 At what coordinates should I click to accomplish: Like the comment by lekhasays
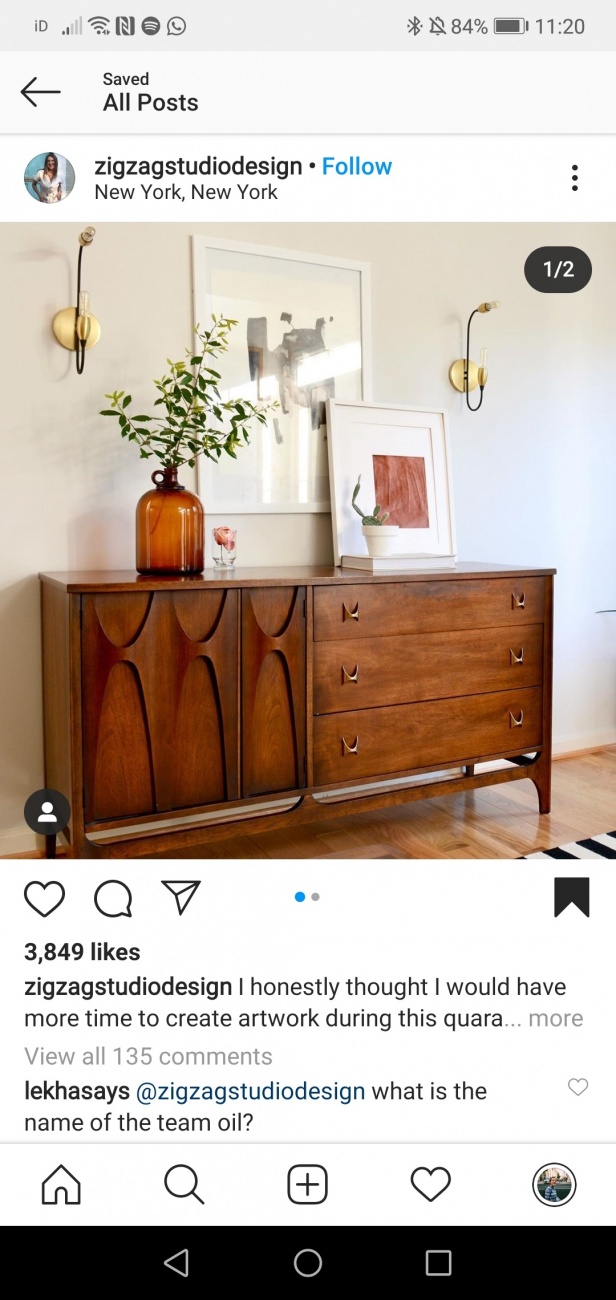click(578, 1087)
